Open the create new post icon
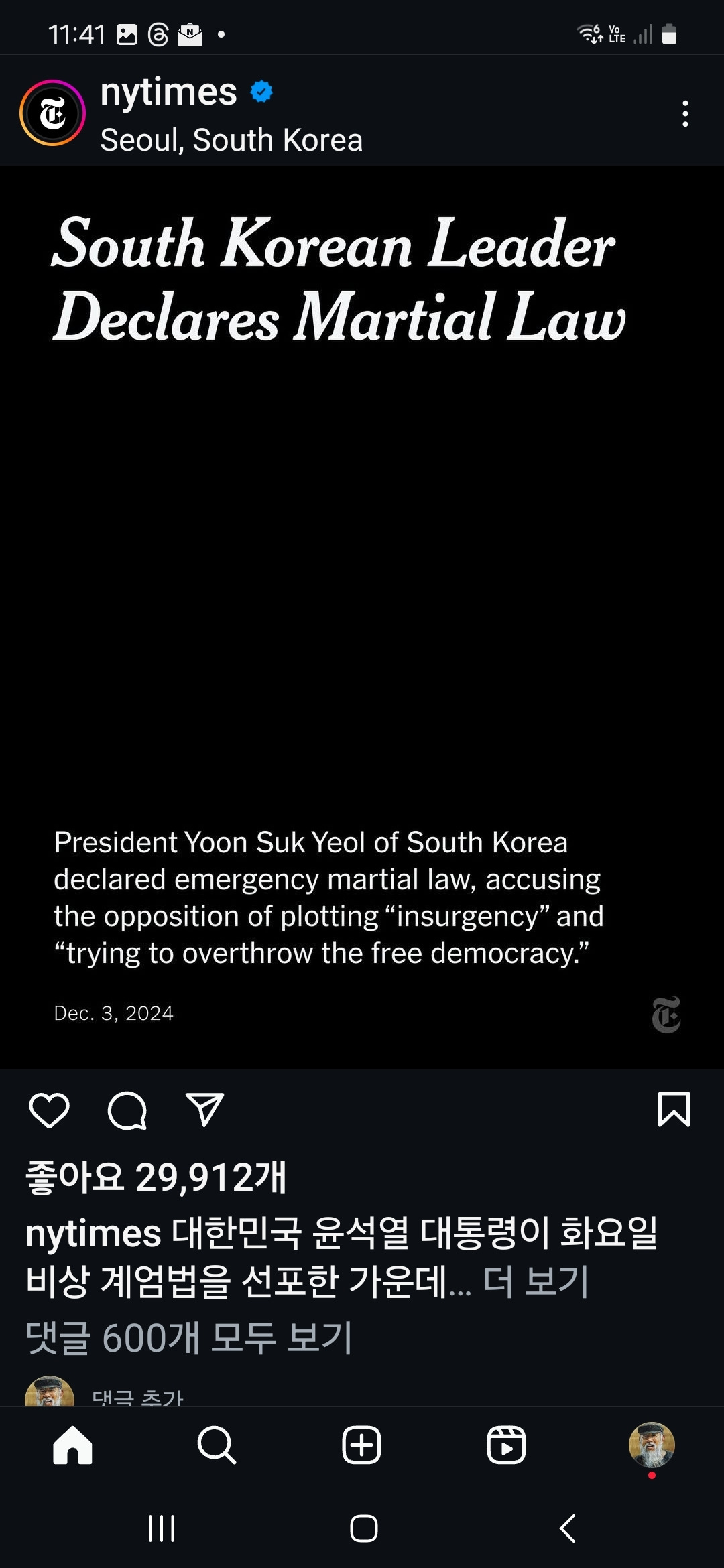Screen dimensions: 724x1568 [x=362, y=1445]
